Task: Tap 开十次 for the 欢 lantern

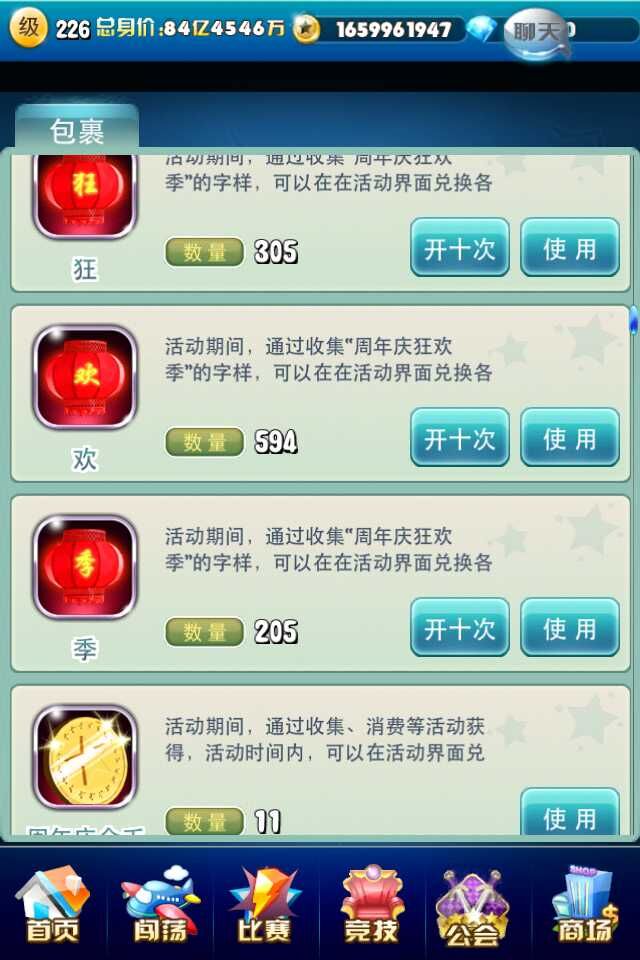Action: [460, 438]
